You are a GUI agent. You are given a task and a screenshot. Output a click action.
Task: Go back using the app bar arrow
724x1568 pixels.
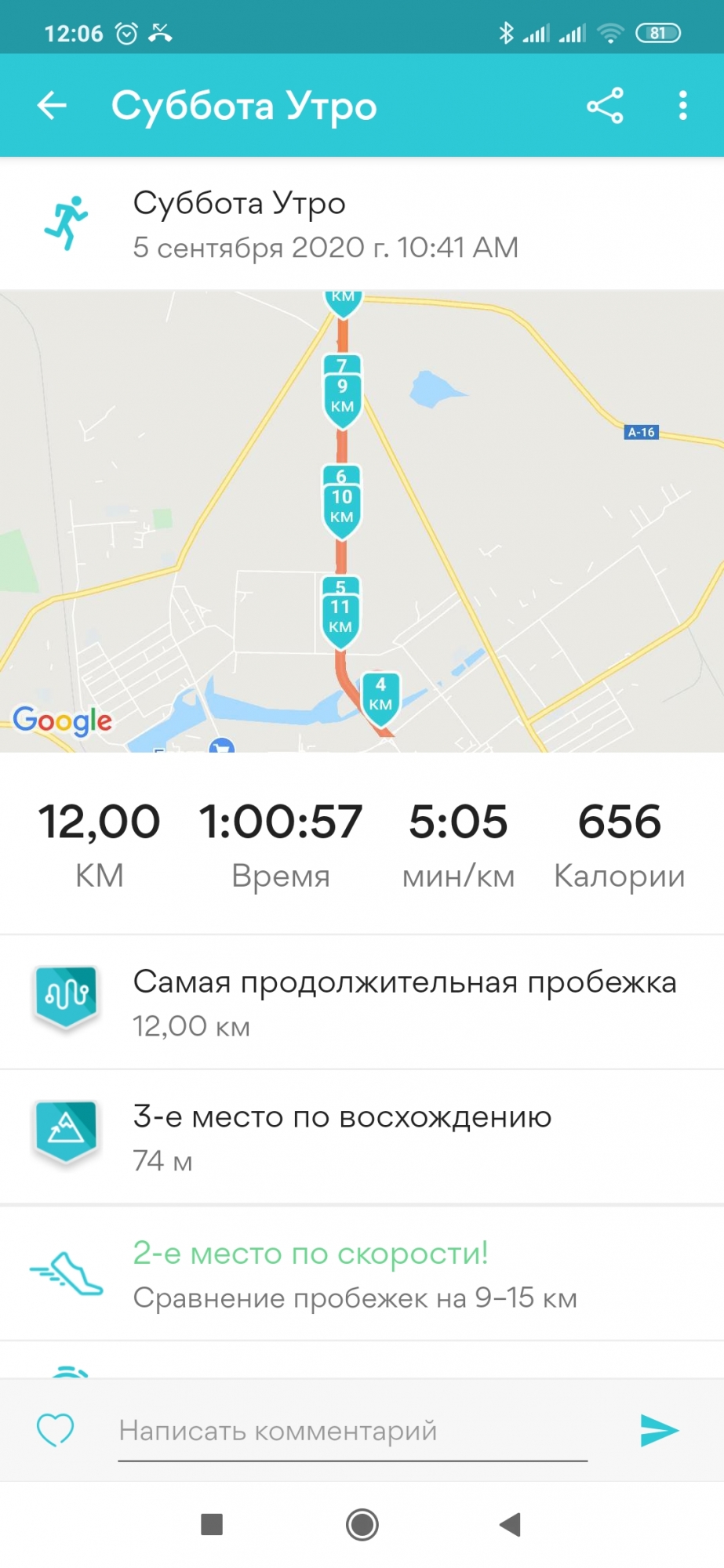tap(53, 106)
